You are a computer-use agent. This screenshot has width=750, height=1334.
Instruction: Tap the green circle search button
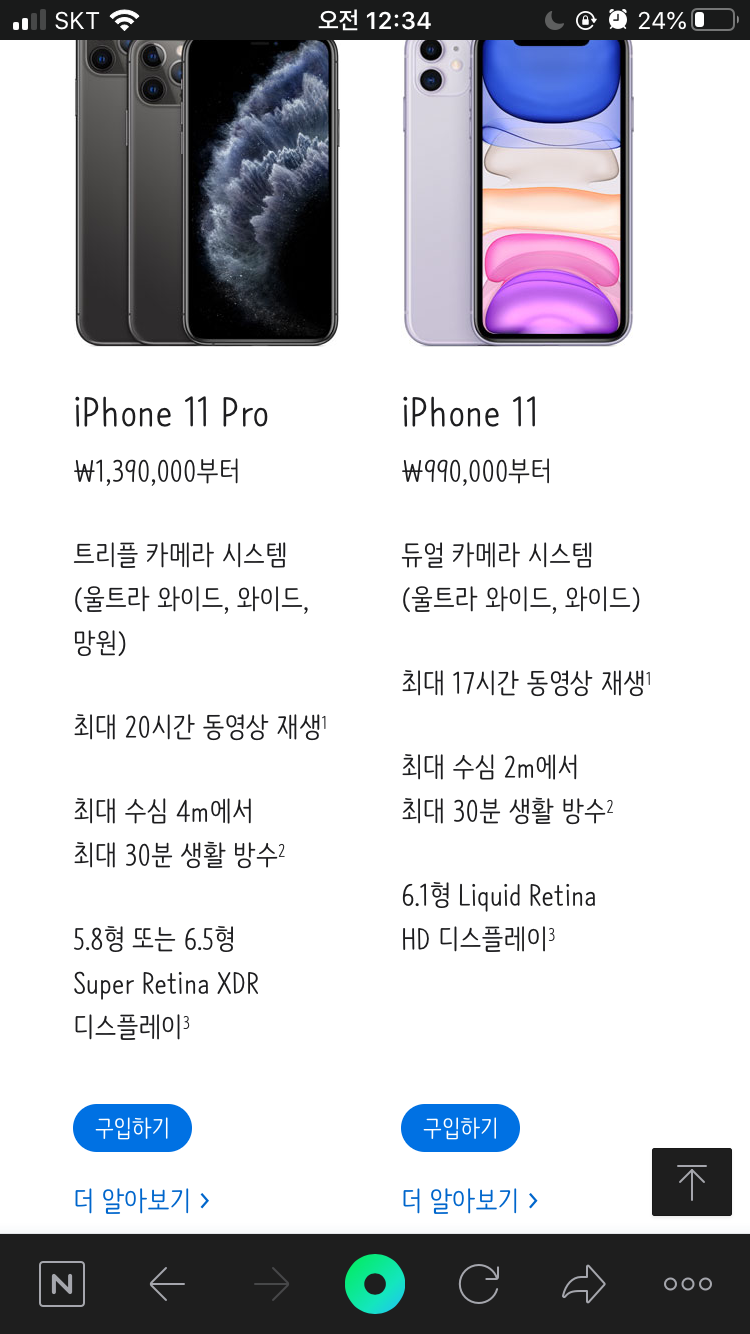pos(375,1284)
